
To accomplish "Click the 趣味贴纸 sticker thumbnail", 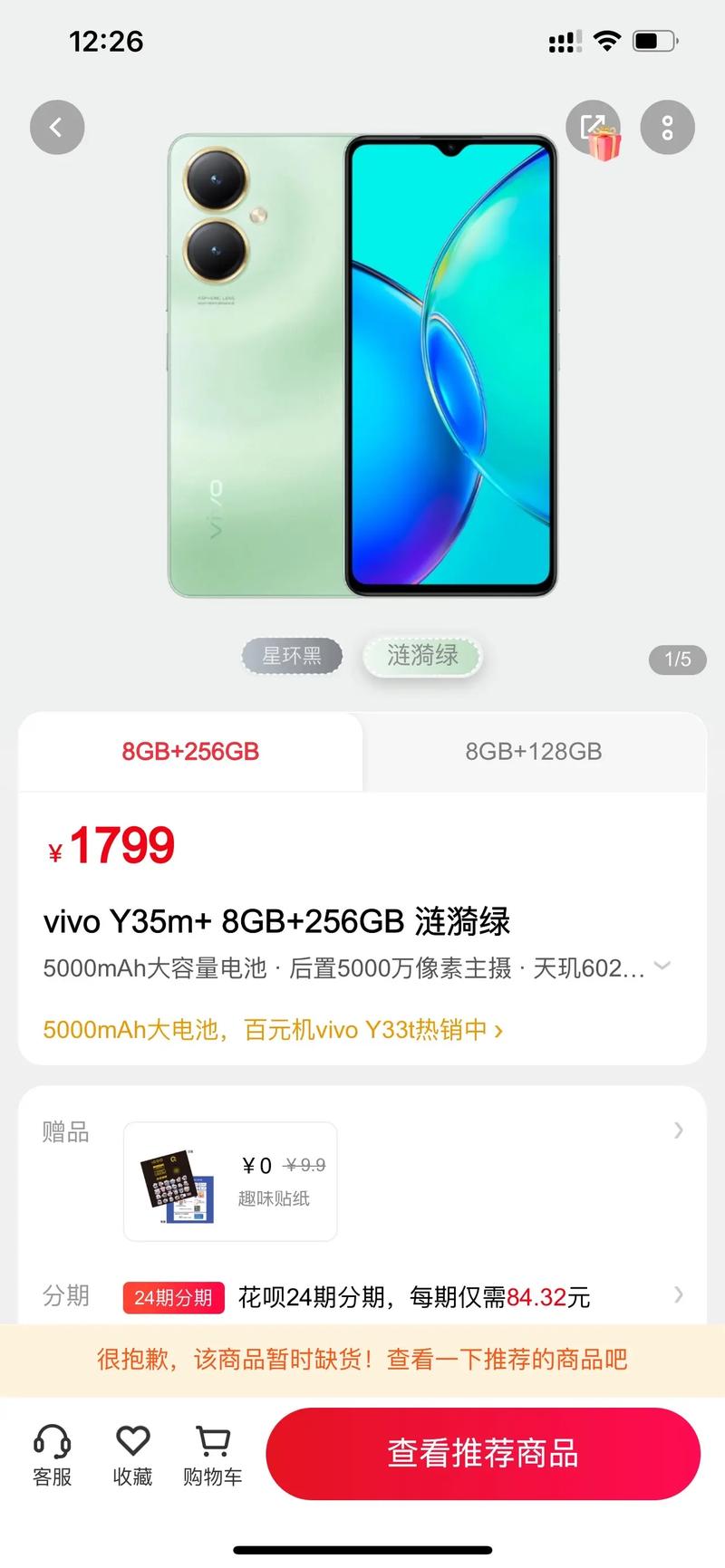I will (178, 1180).
